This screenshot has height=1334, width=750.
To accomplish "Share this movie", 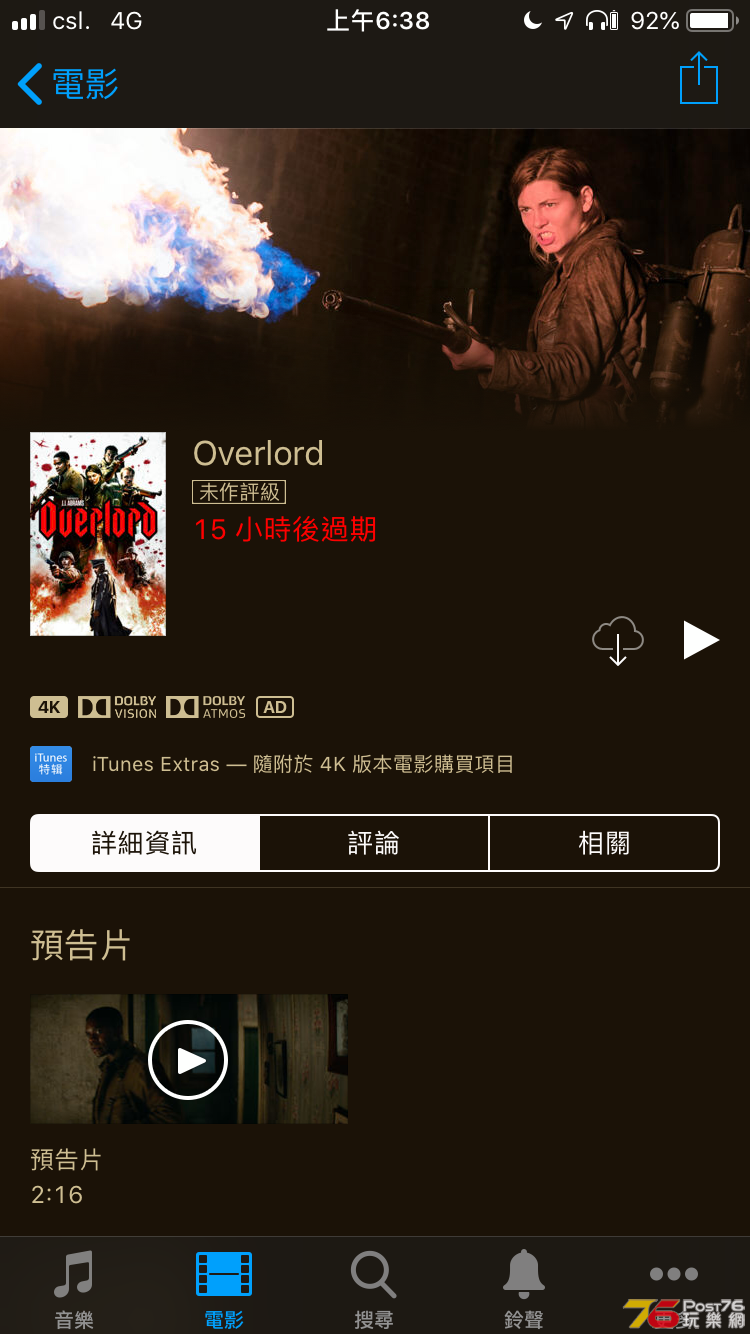I will (x=698, y=79).
